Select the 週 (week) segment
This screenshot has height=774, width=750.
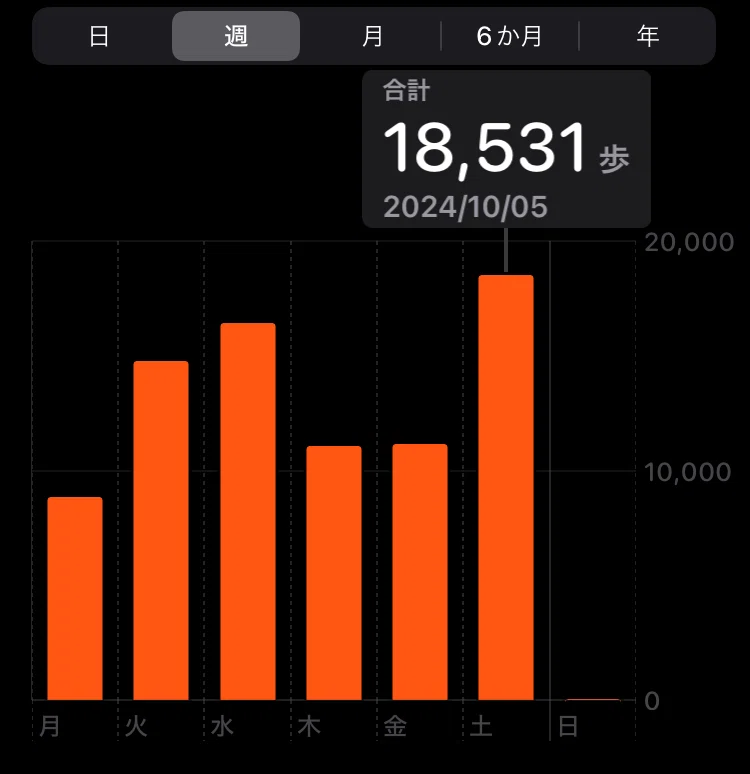pos(236,36)
